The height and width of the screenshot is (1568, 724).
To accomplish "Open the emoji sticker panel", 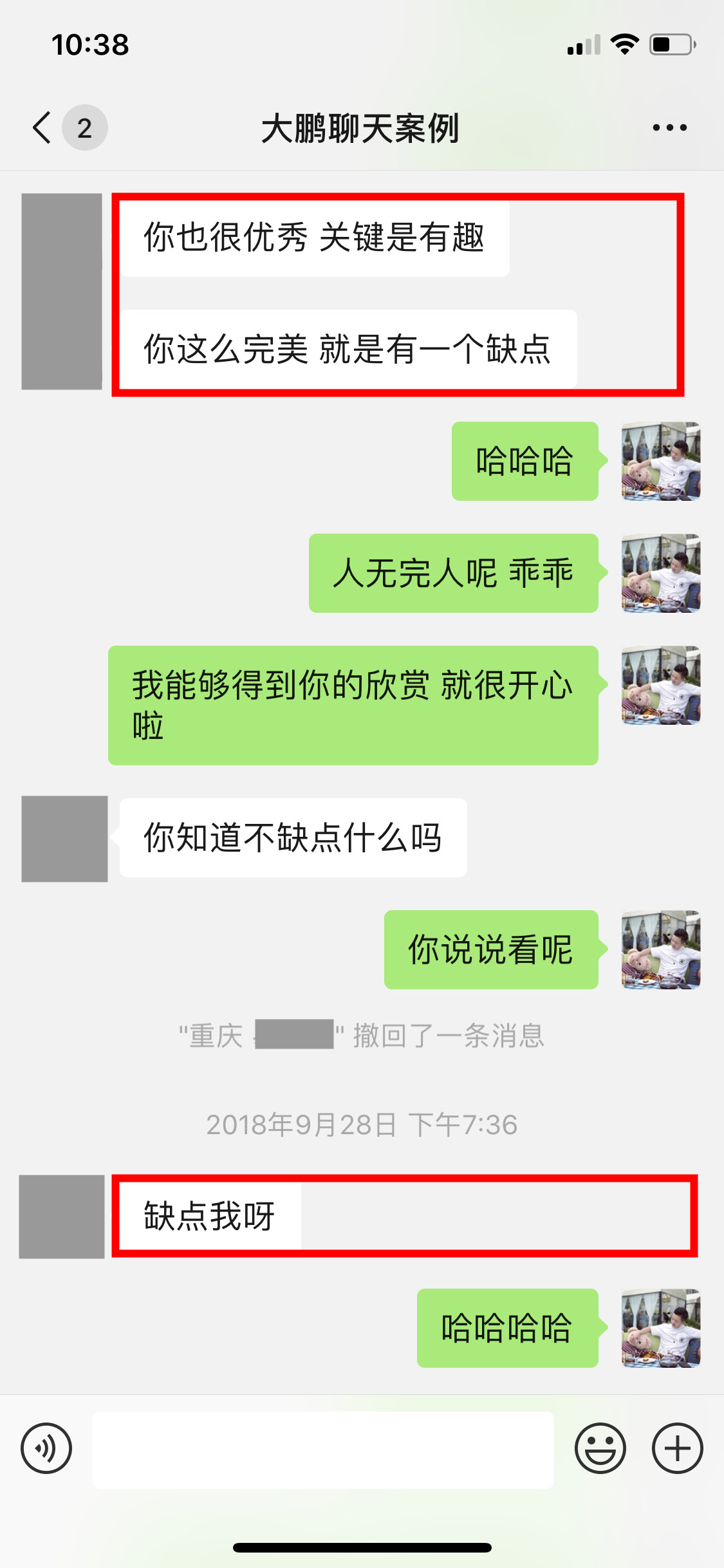I will point(600,1448).
